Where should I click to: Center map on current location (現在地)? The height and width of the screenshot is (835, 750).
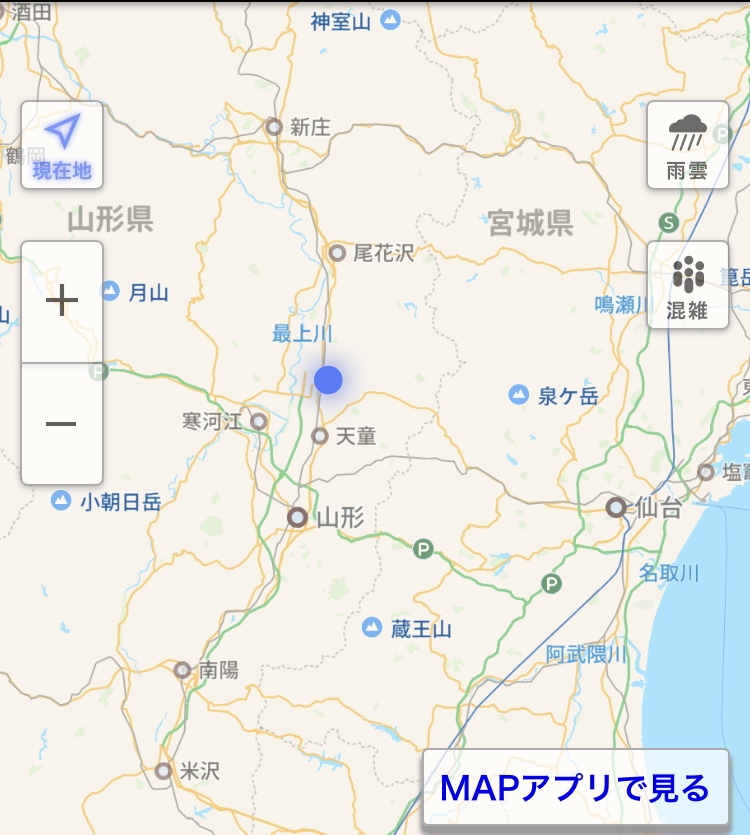62,146
